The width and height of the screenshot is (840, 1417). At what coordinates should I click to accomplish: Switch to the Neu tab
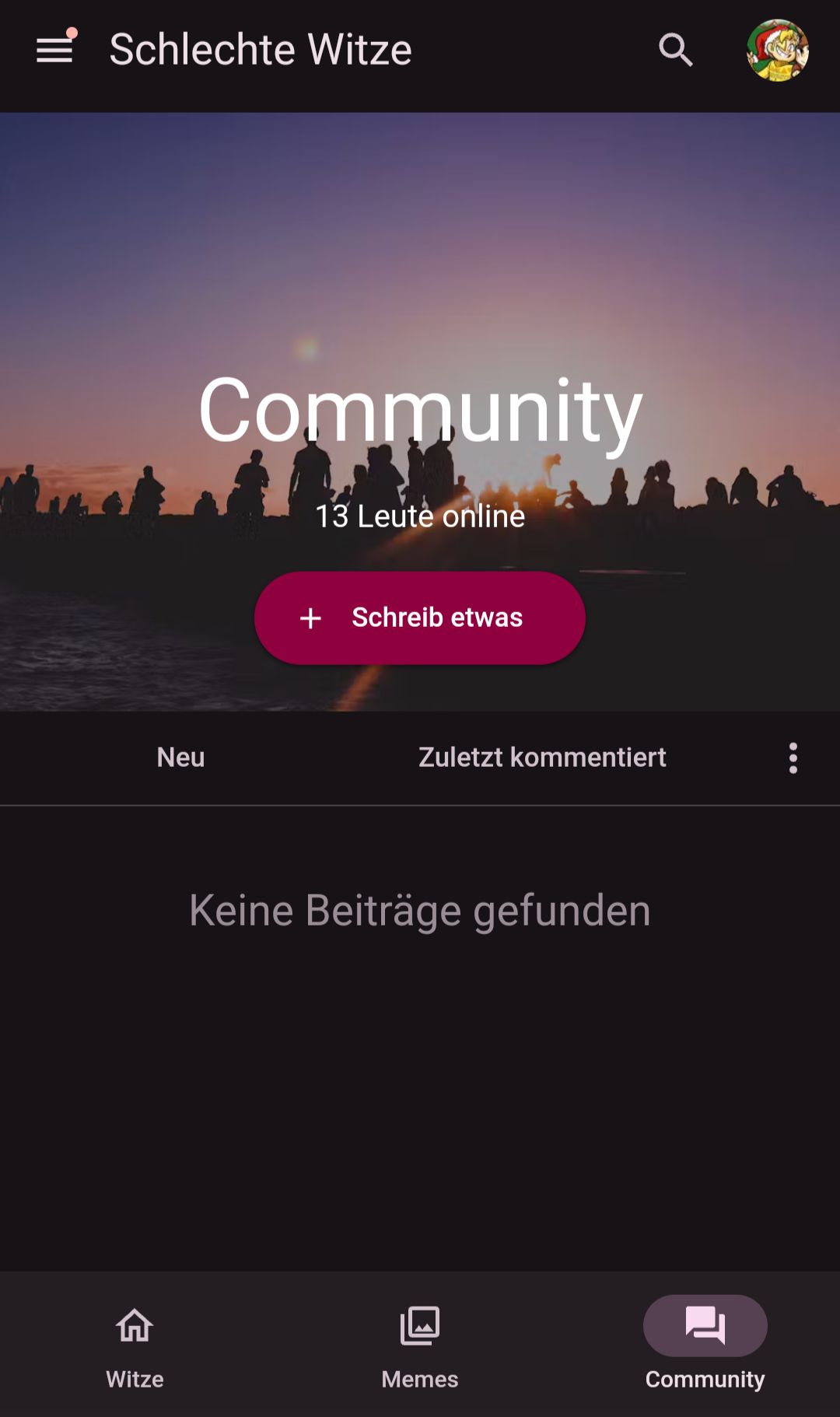coord(180,757)
